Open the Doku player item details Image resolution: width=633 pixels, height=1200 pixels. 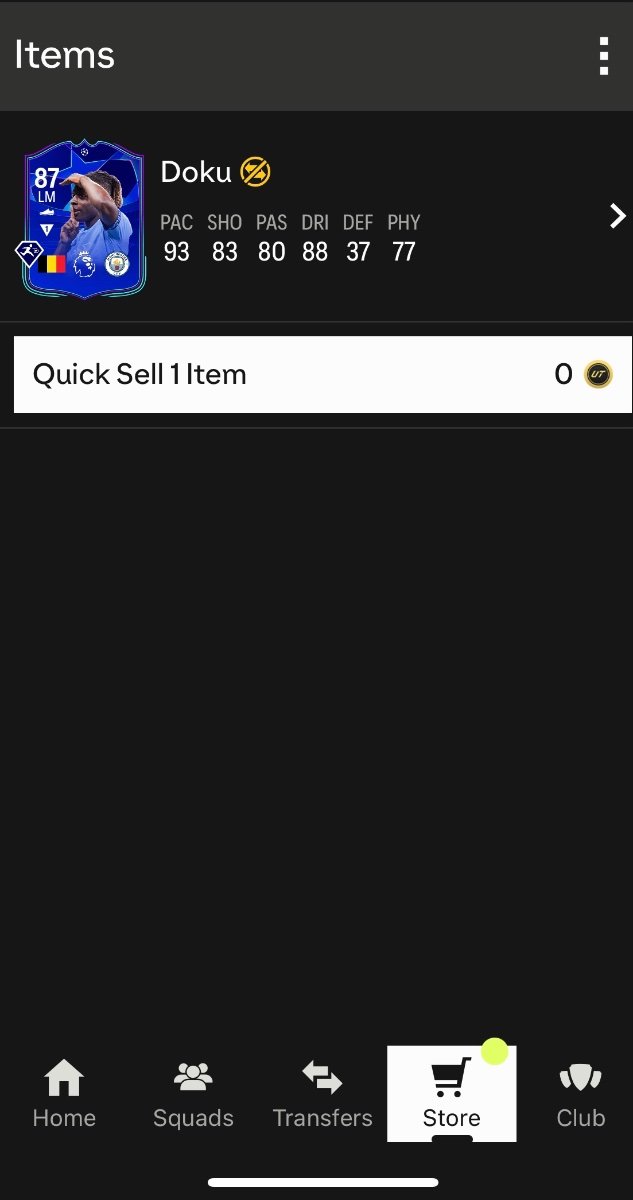tap(316, 216)
